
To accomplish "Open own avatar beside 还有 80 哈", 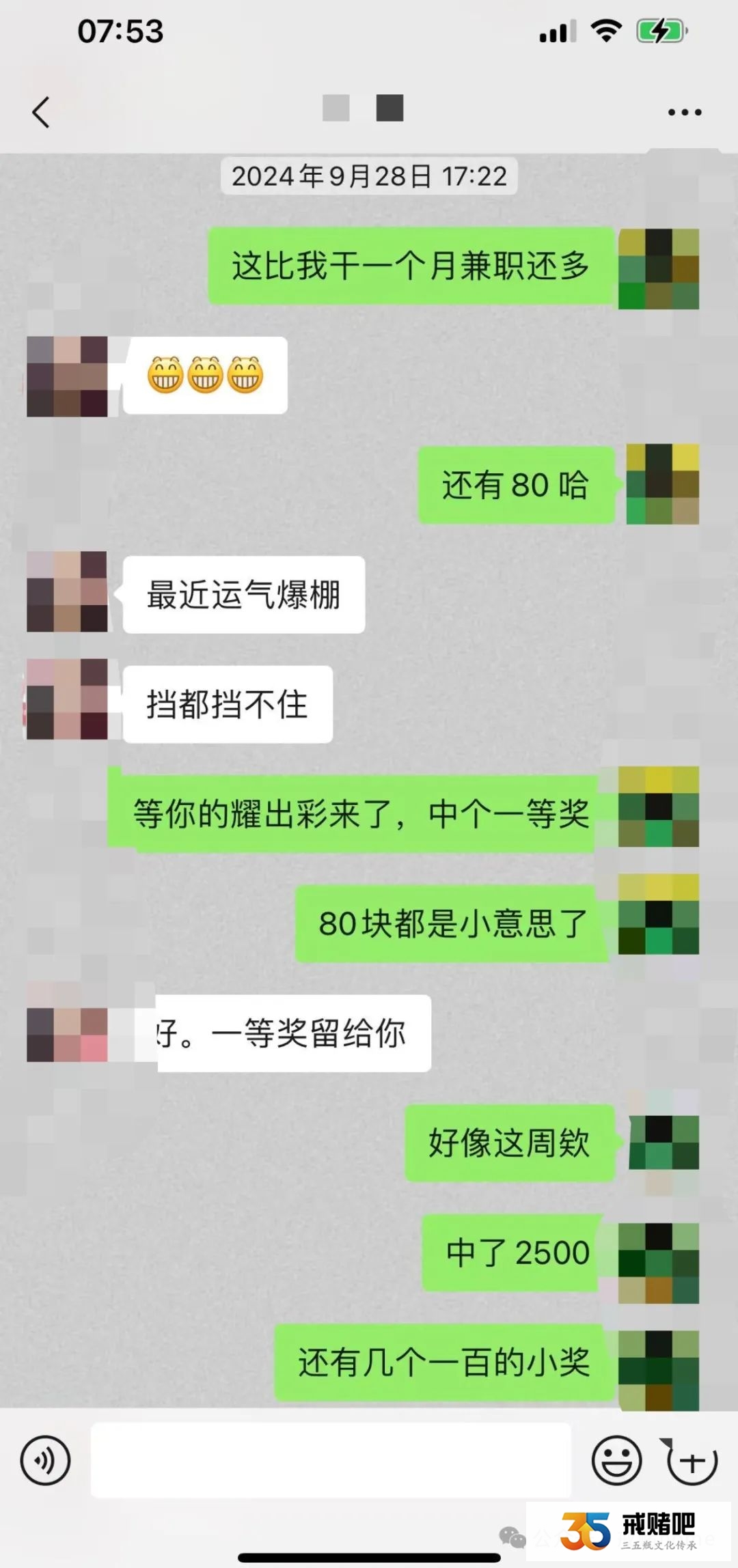I will coord(662,484).
